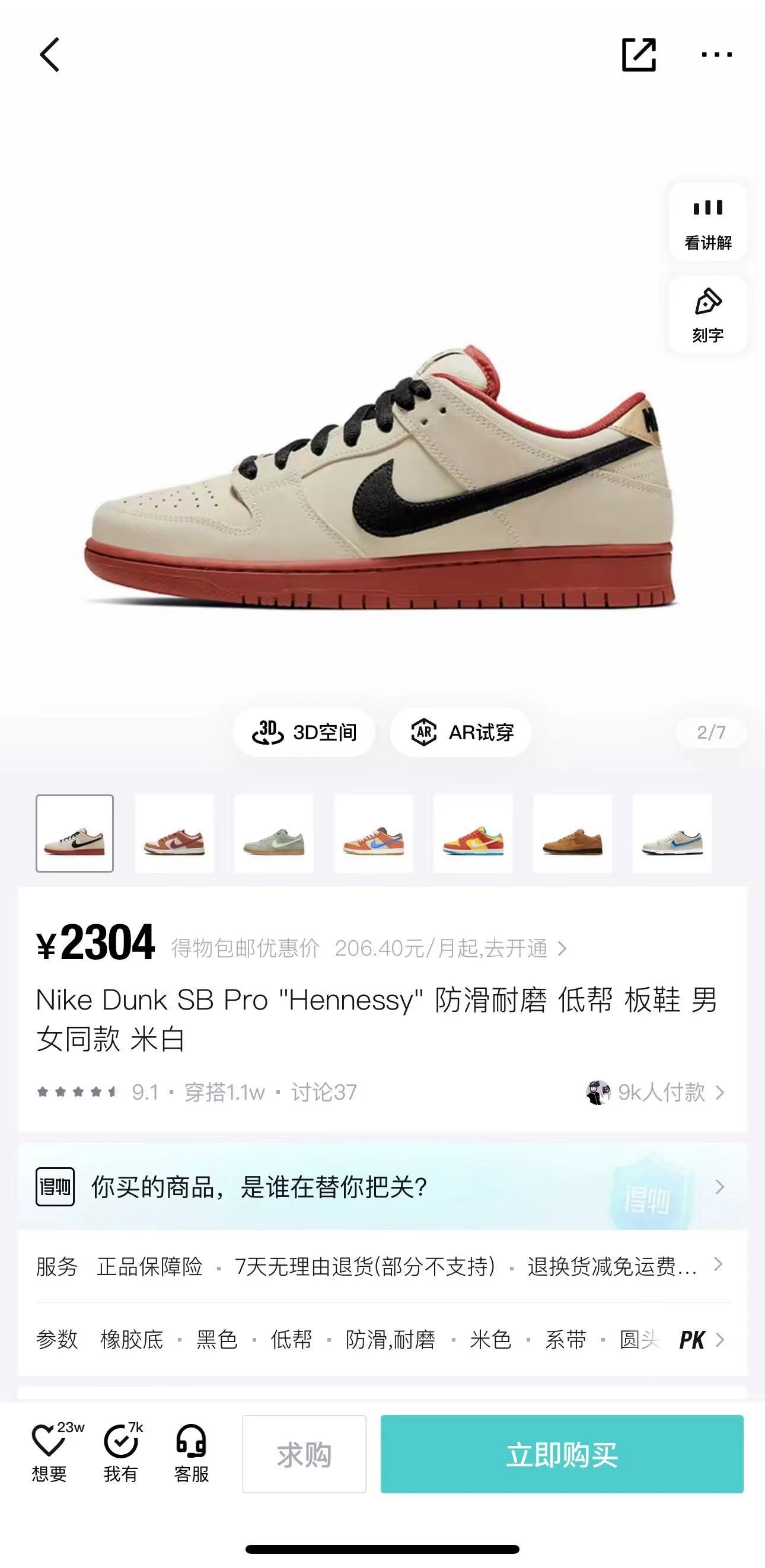View the 9k人付款 buyers list

point(655,1093)
